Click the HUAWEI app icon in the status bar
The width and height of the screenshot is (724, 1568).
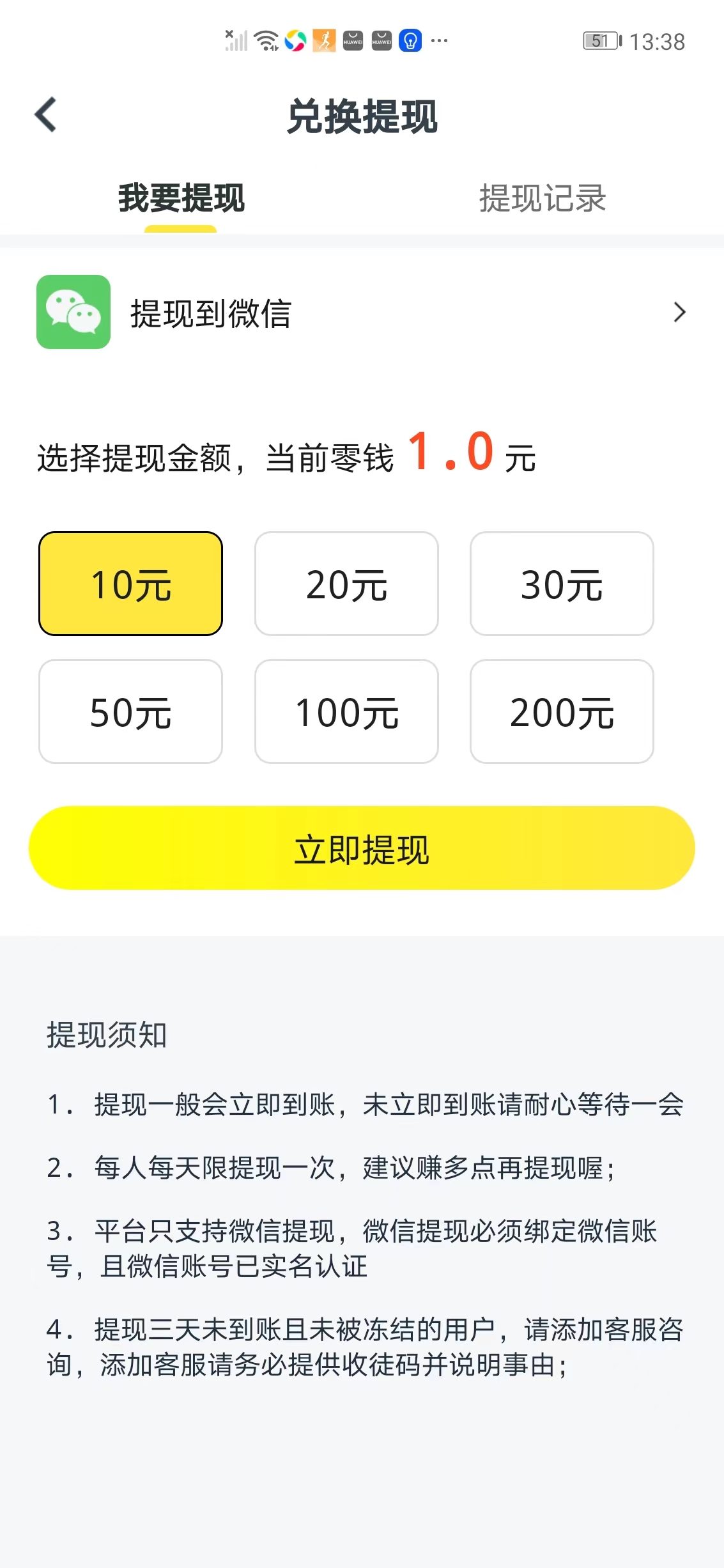click(x=353, y=40)
